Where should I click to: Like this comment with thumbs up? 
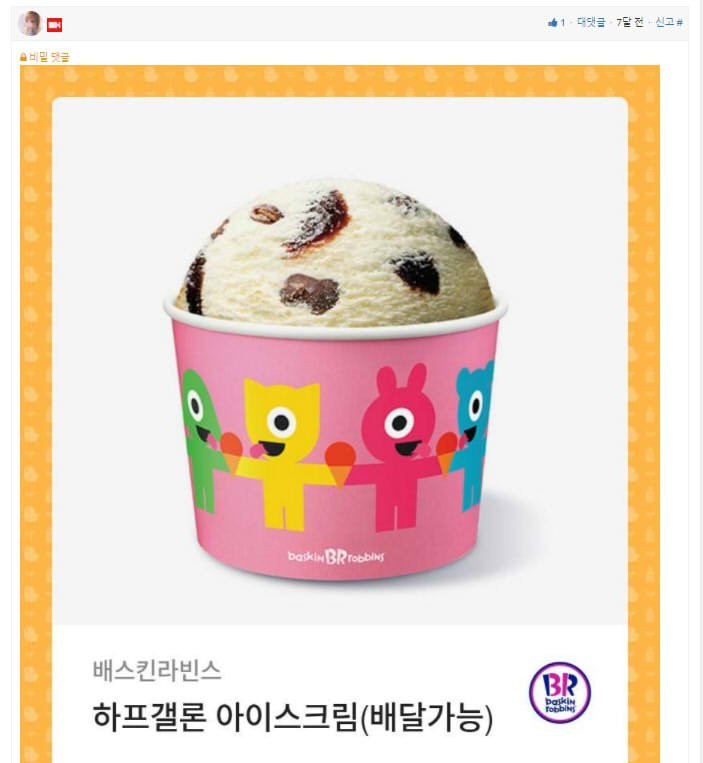552,23
